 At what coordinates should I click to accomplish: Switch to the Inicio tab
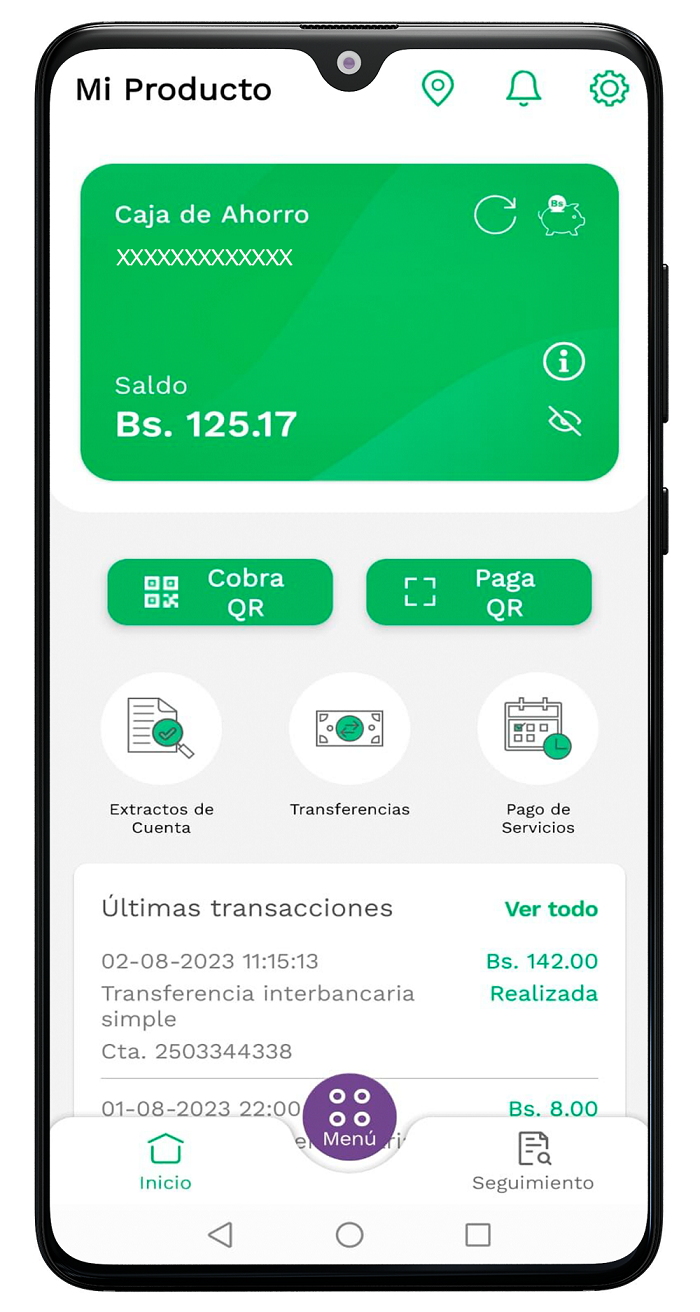[x=165, y=1162]
